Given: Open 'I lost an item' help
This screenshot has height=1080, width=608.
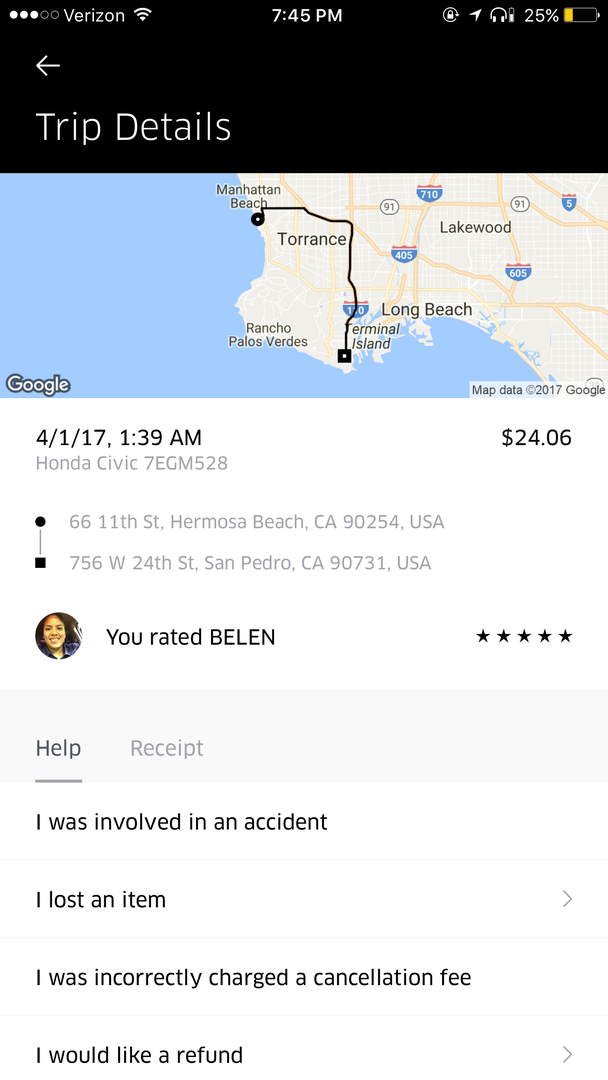Looking at the screenshot, I should (101, 900).
